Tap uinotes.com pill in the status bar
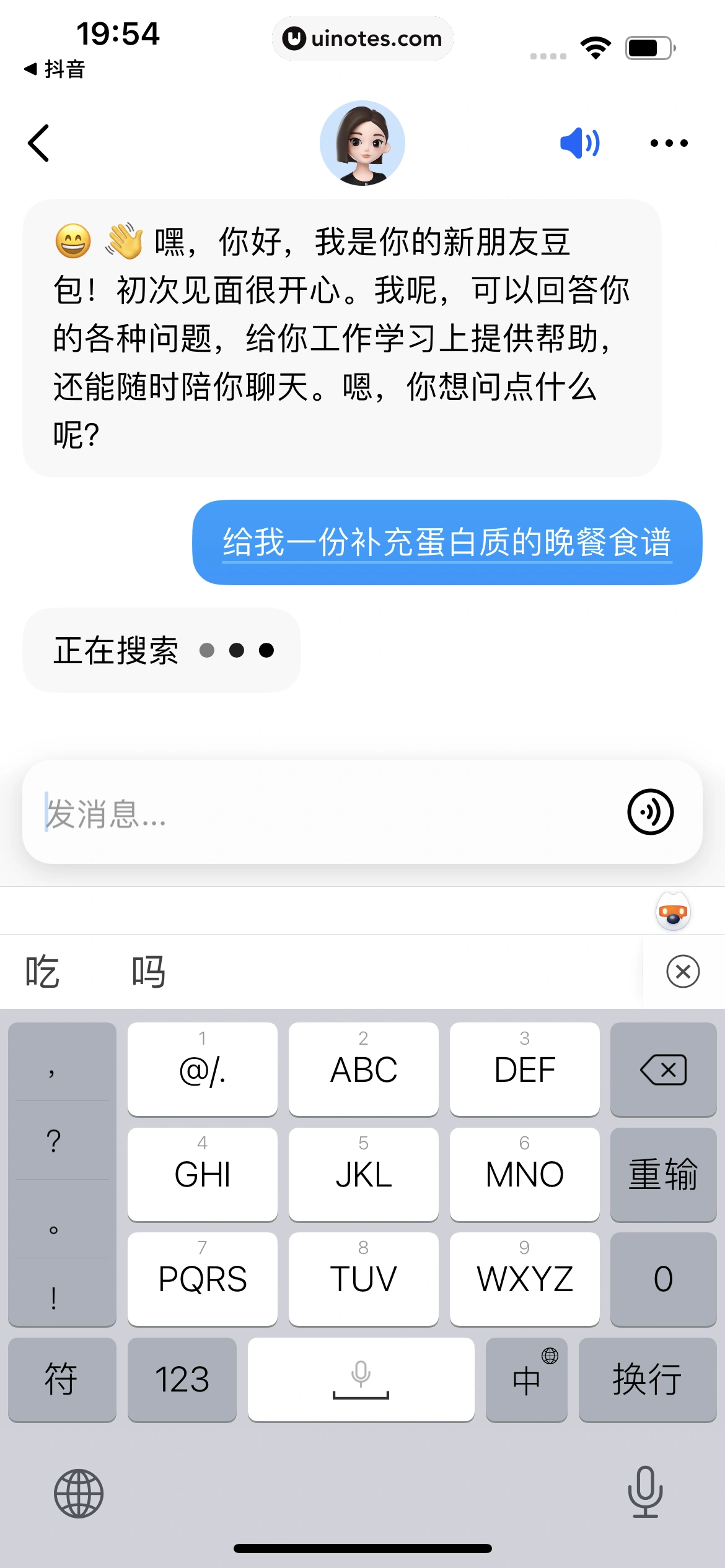 tap(362, 38)
